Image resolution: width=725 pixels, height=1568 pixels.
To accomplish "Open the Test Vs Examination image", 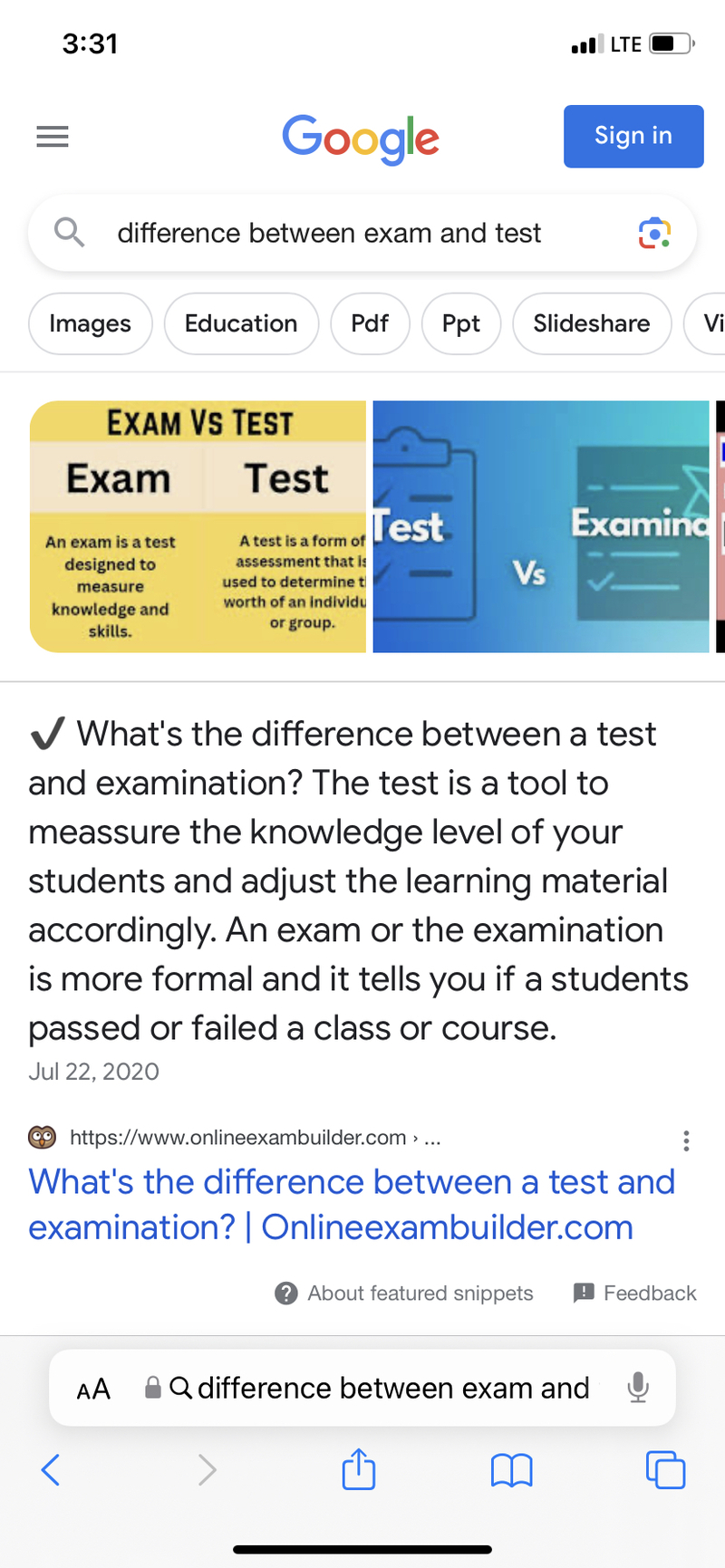I will tap(540, 526).
